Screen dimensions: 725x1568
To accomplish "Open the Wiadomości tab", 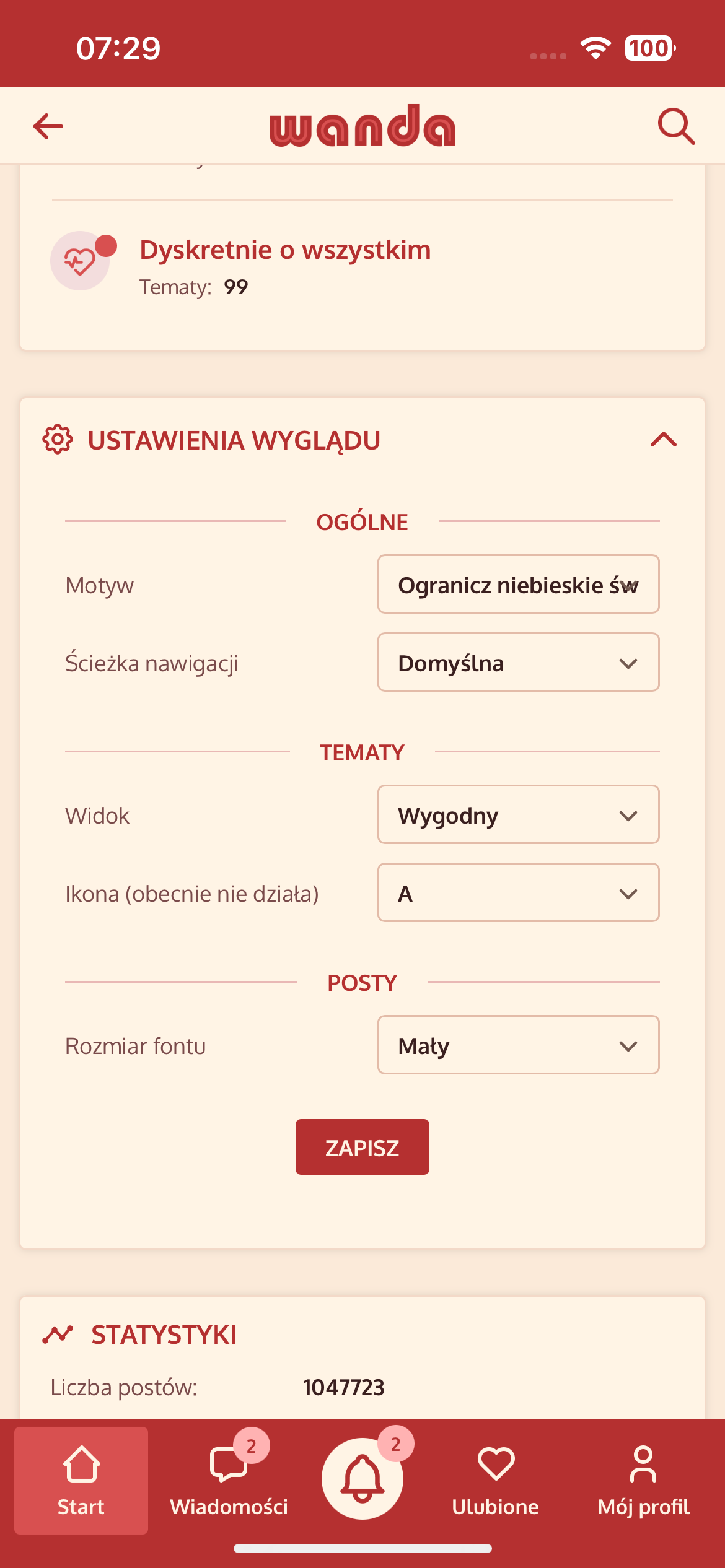I will (x=229, y=1480).
